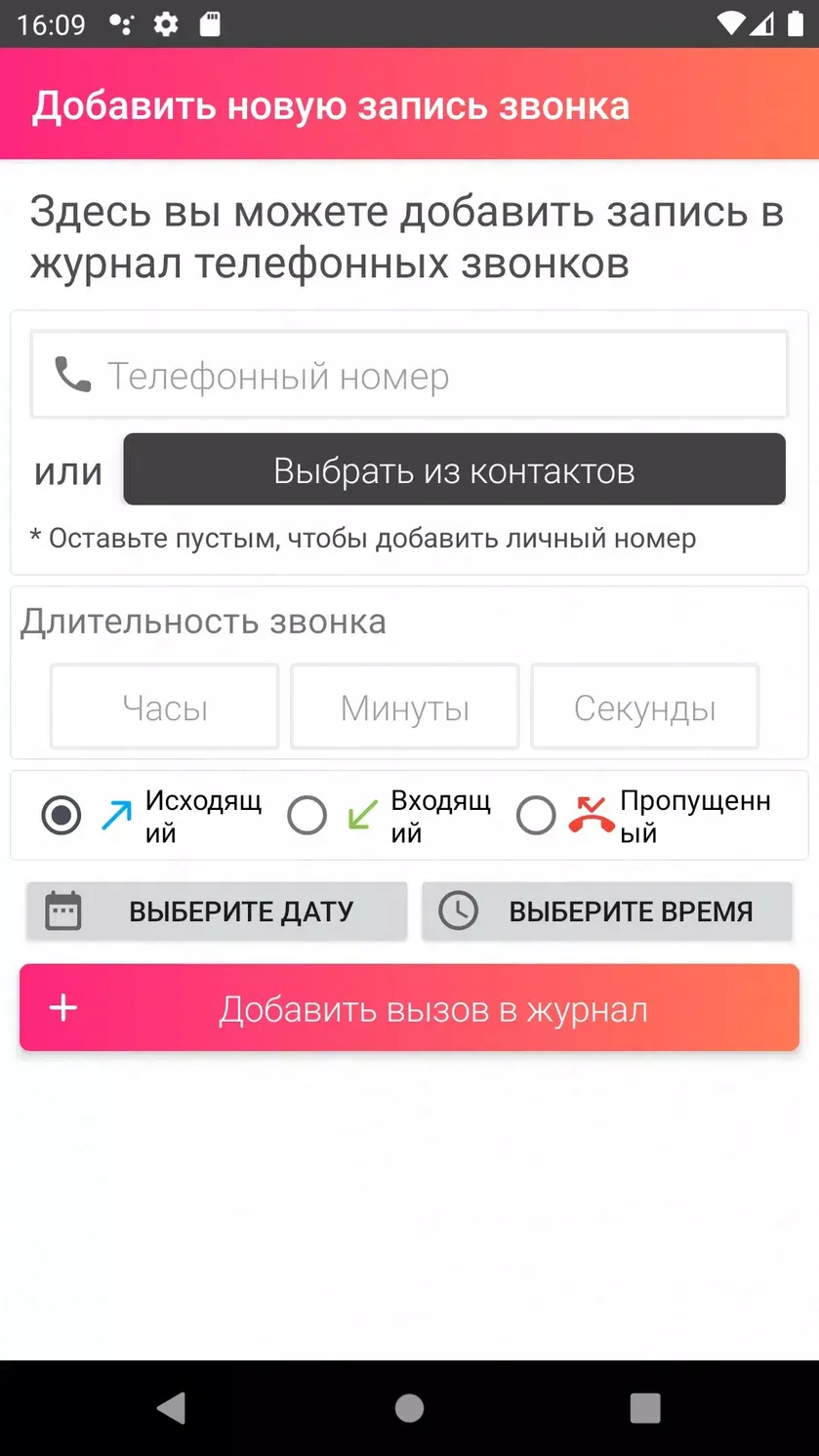This screenshot has width=819, height=1456.
Task: Open Выбрать из контактов to pick a contact
Action: tap(454, 470)
